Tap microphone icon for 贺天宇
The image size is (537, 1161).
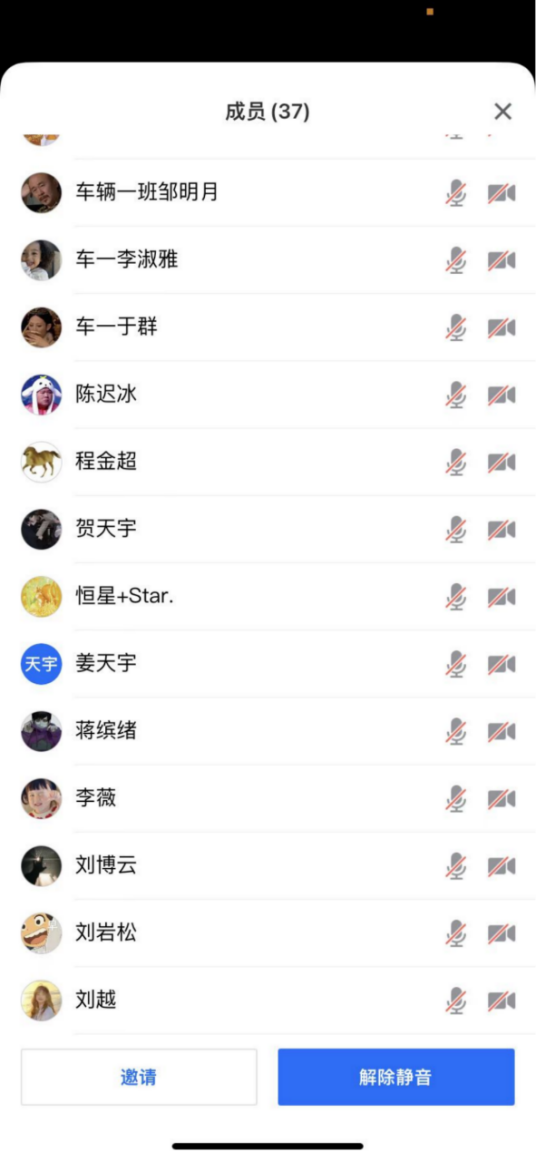pos(456,529)
